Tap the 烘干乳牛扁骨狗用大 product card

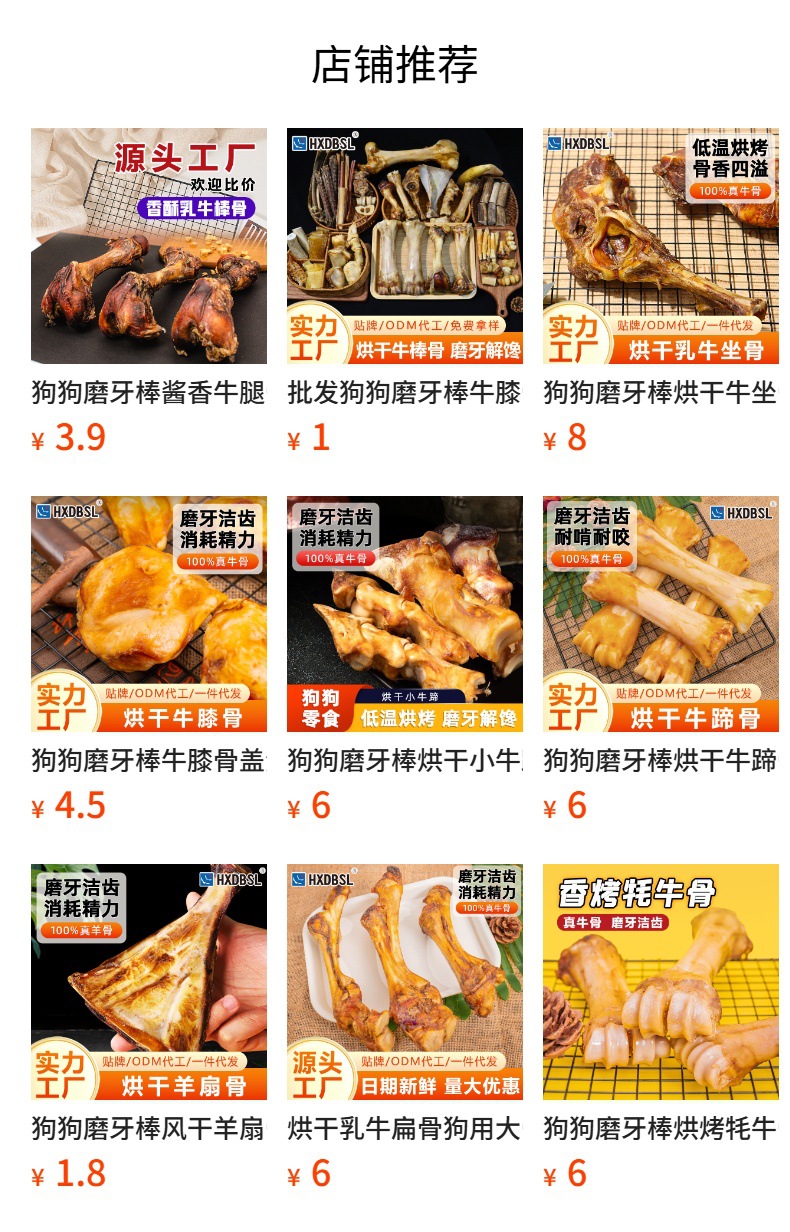pos(405,982)
